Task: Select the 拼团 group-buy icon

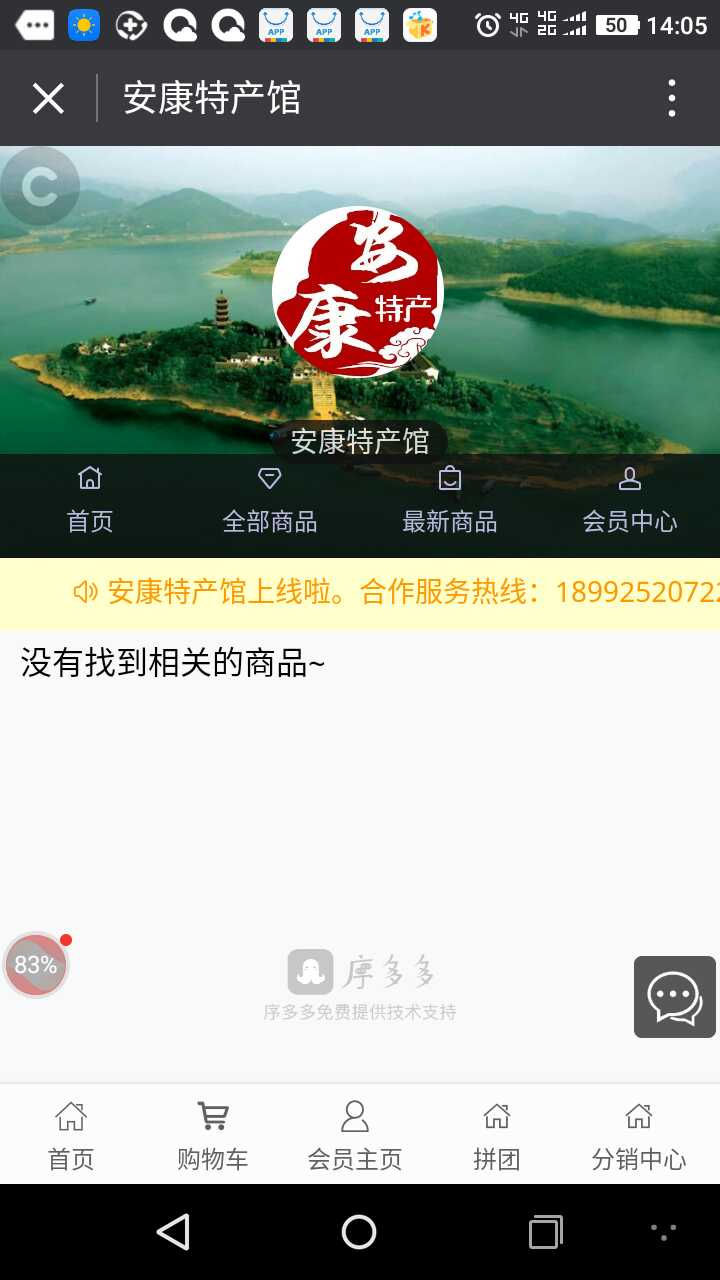Action: (497, 1116)
